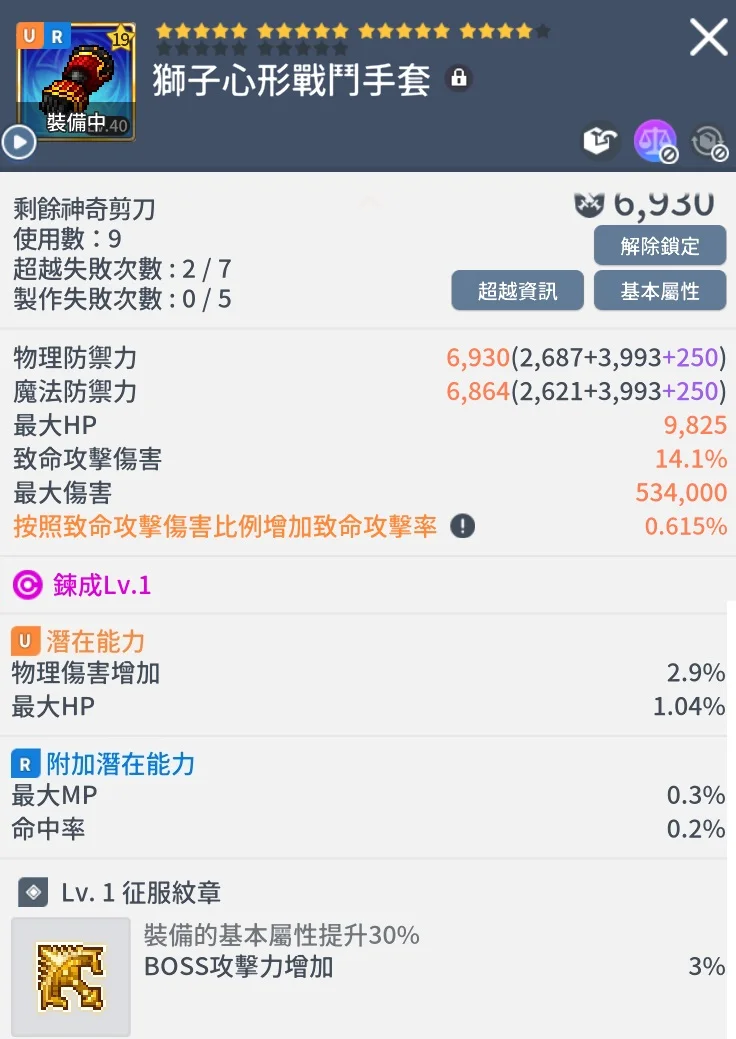This screenshot has height=1039, width=736.
Task: Open 超越資訊 details
Action: click(517, 291)
